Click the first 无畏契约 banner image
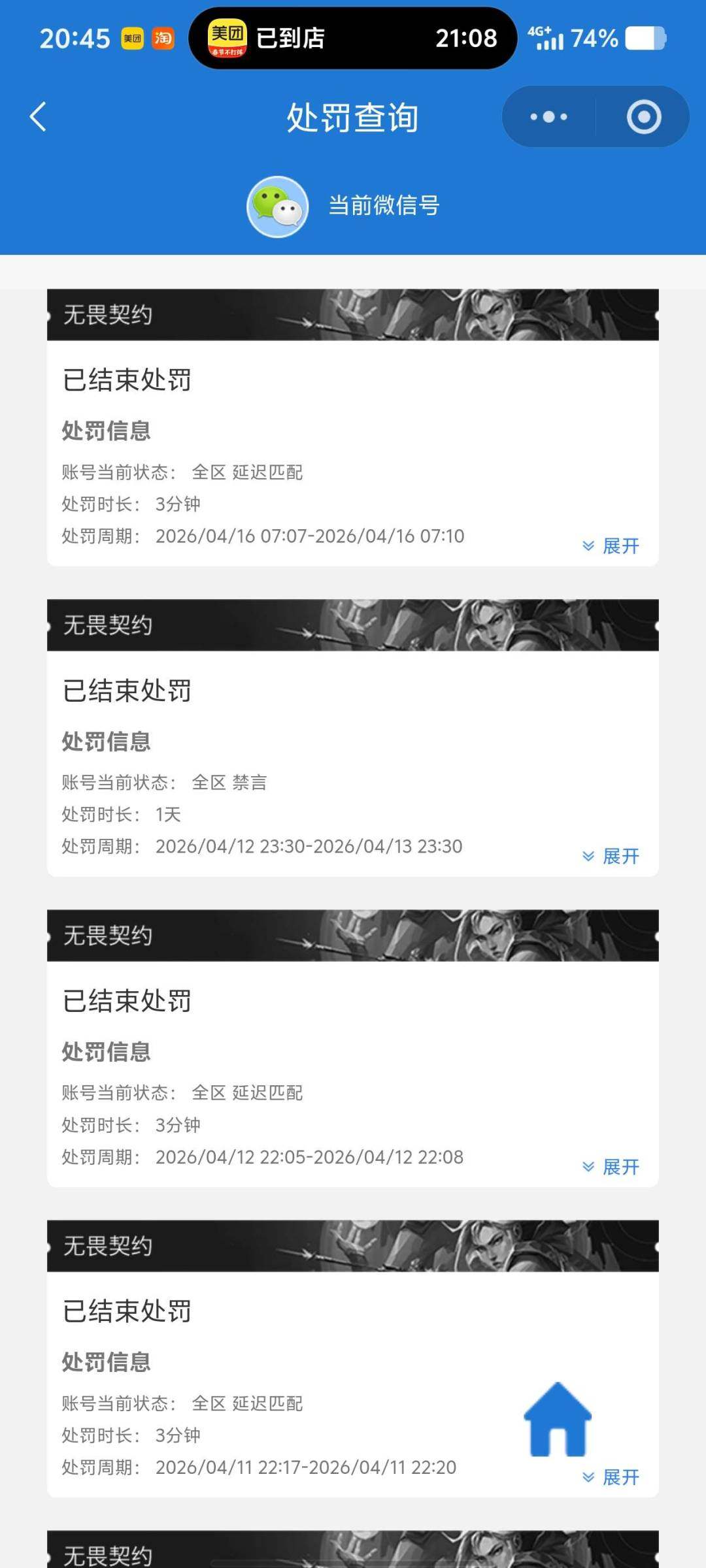The image size is (706, 1568). point(353,315)
